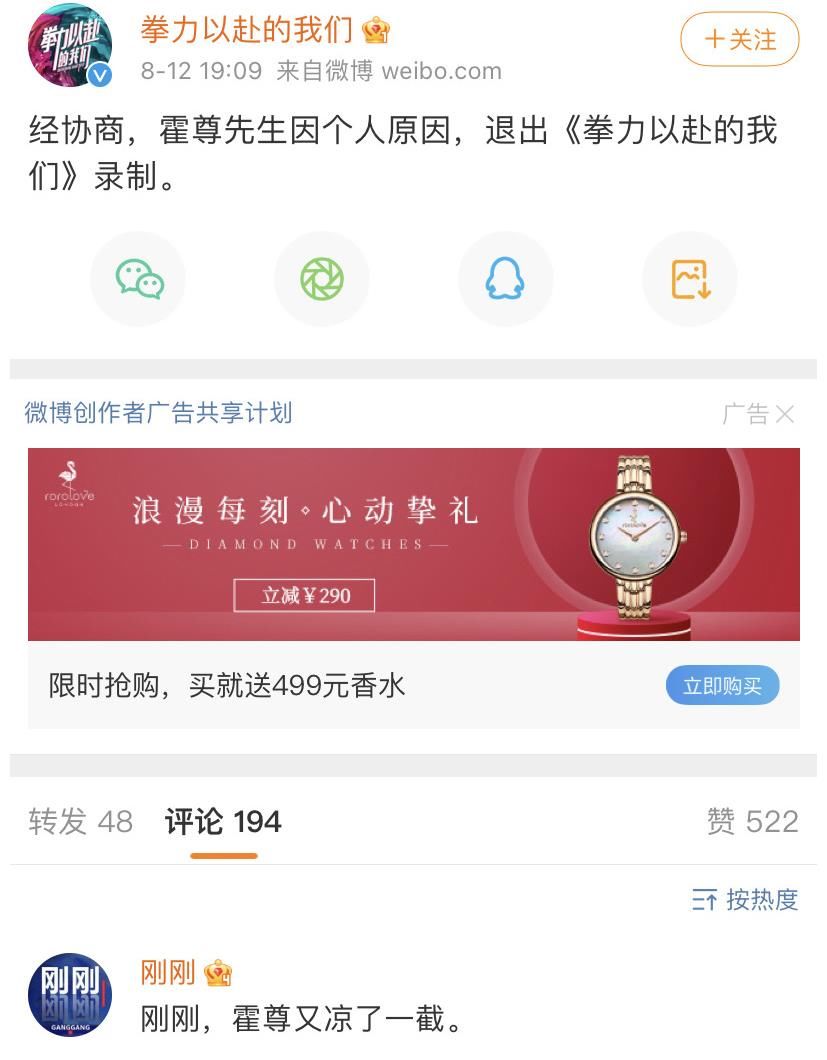Save post as image icon
The image size is (827, 1060).
(x=690, y=278)
